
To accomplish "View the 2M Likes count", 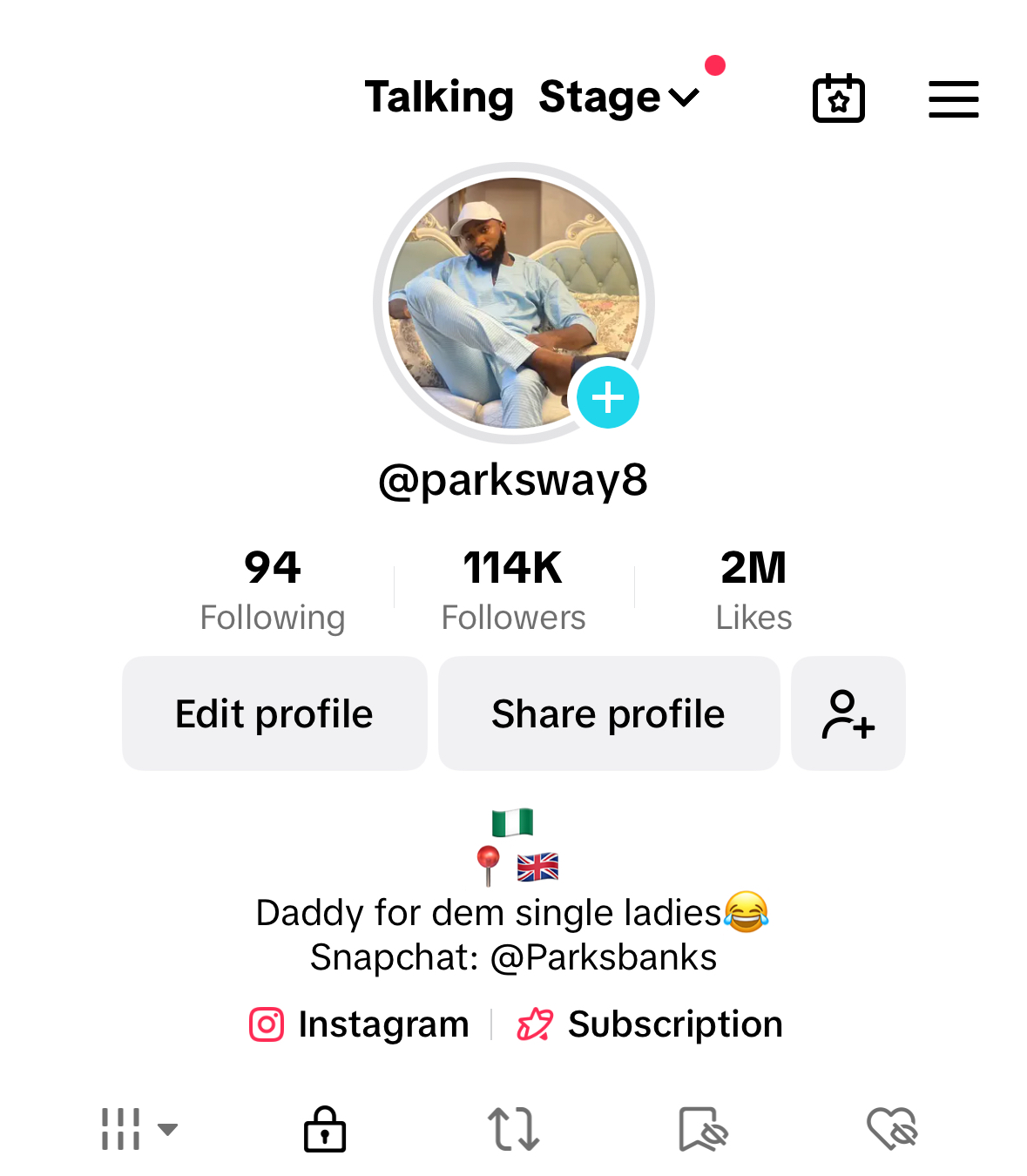I will tap(753, 590).
